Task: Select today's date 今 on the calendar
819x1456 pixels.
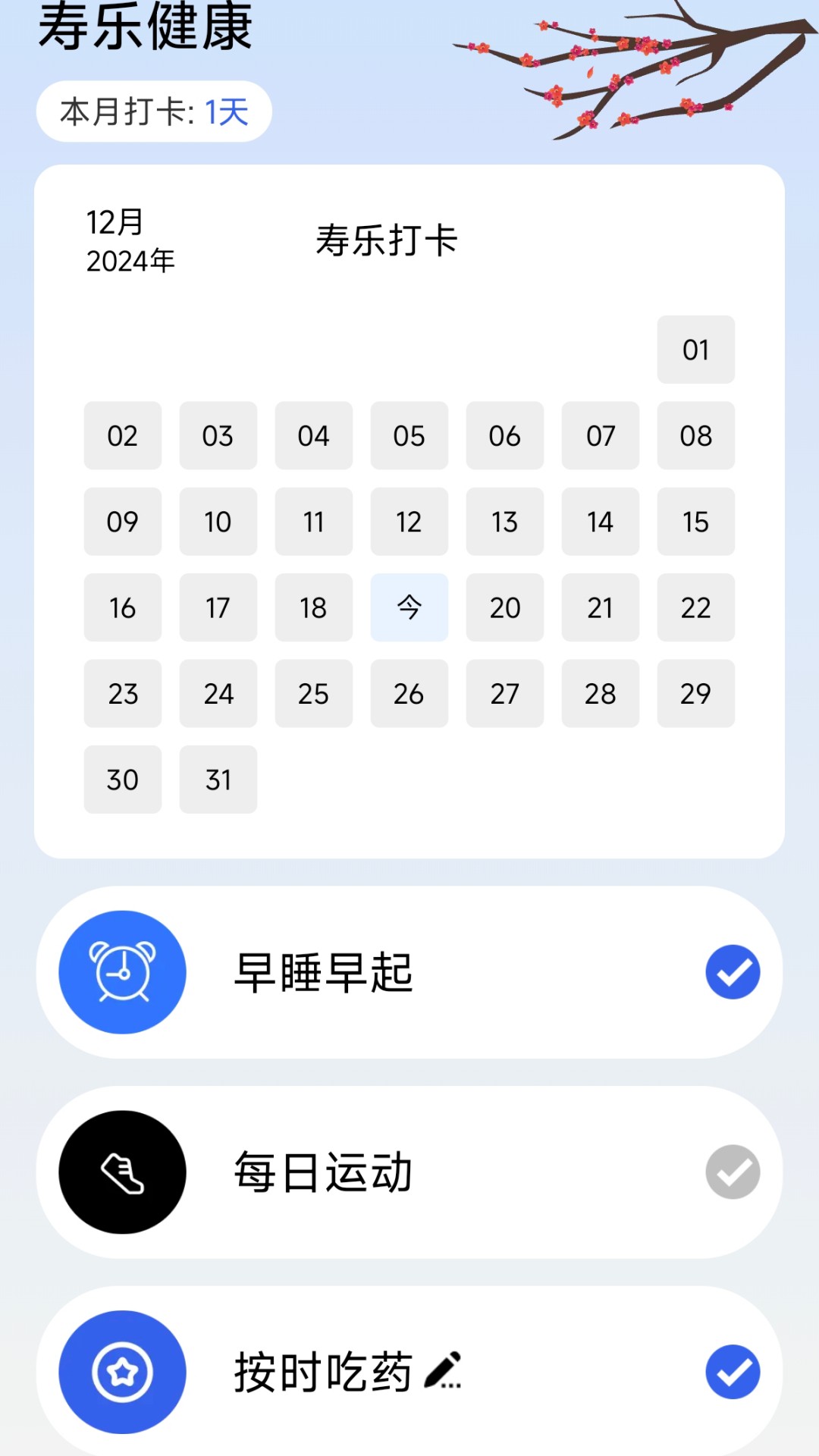Action: [x=409, y=607]
